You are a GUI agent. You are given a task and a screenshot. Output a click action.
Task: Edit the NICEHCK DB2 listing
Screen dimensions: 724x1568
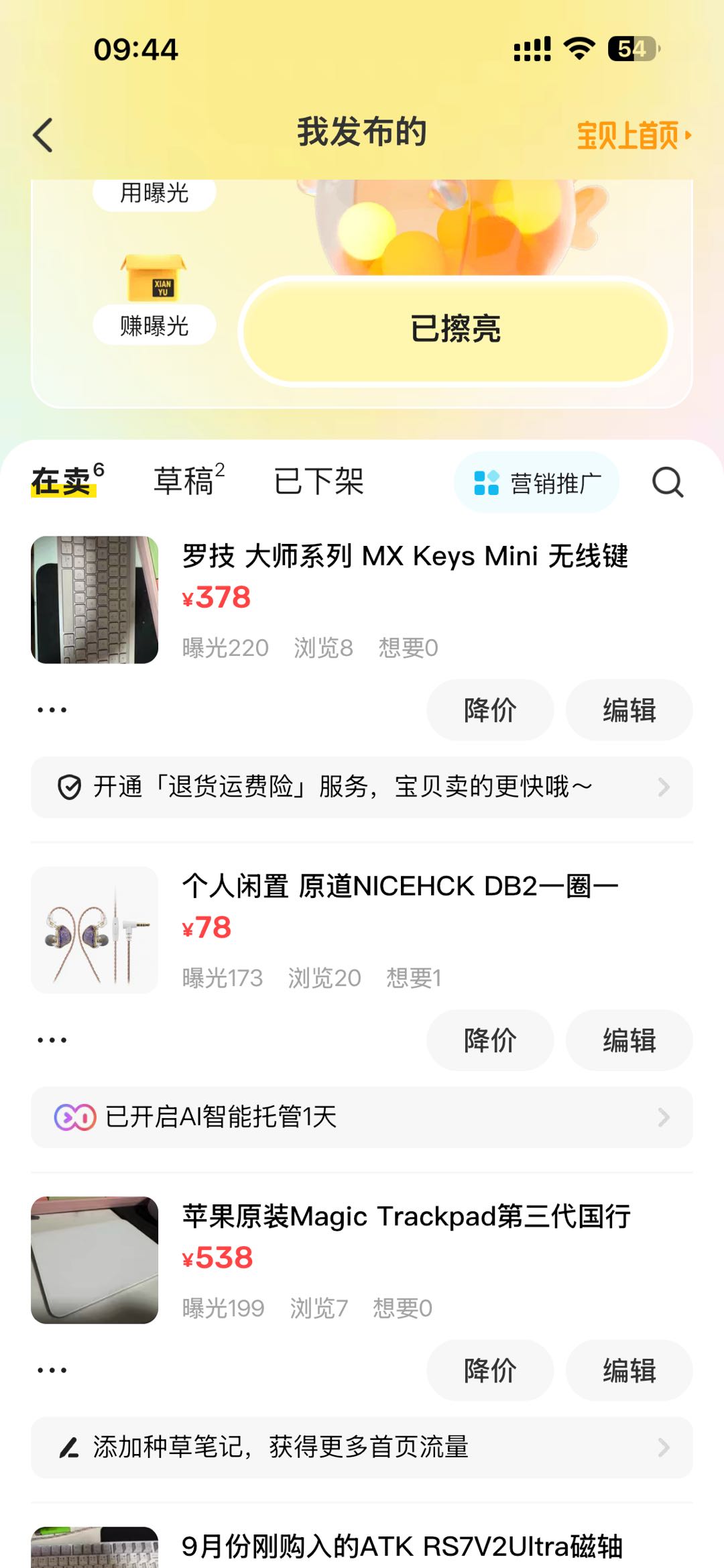[x=629, y=1040]
